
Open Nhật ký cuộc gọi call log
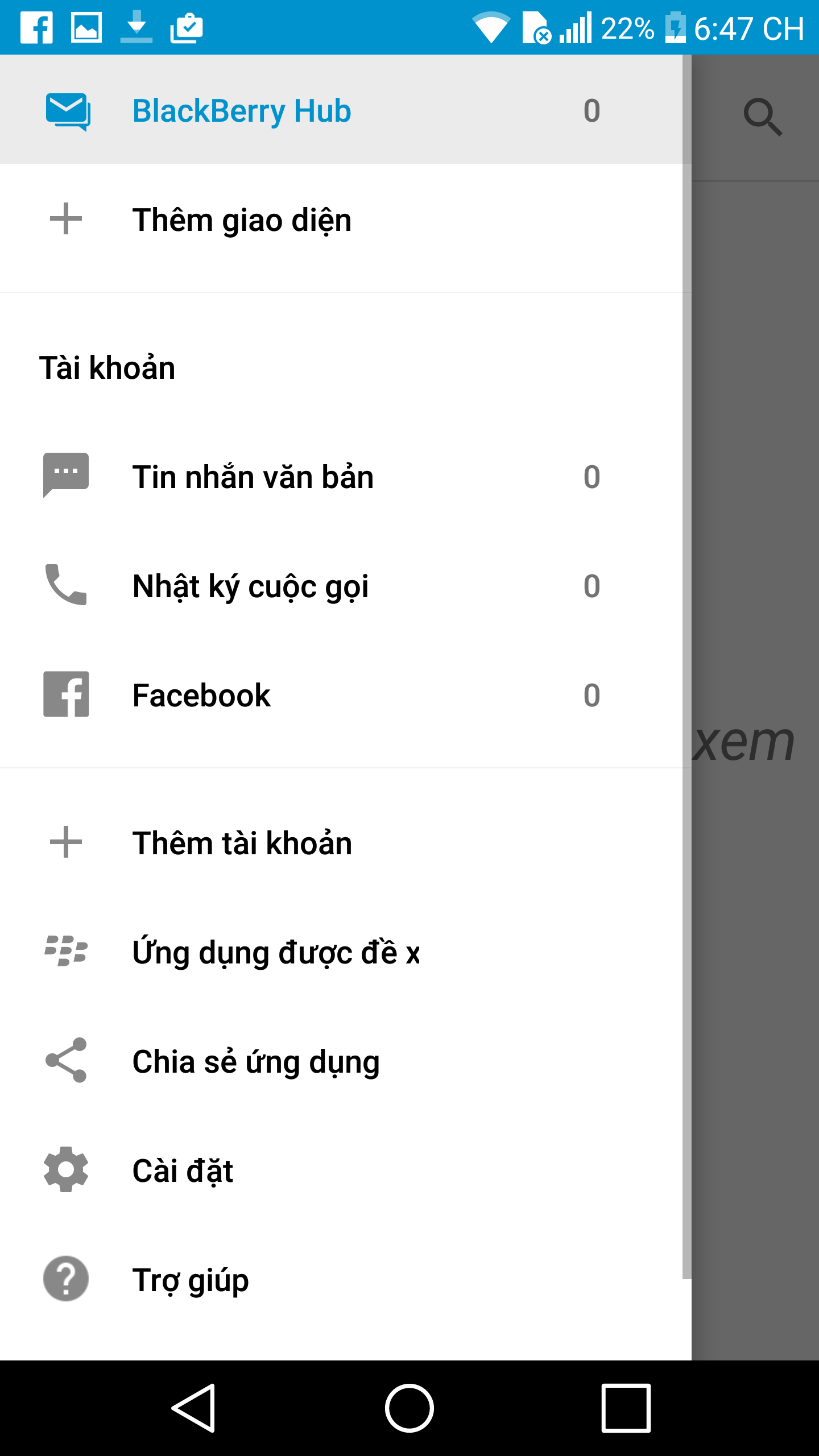tap(250, 586)
